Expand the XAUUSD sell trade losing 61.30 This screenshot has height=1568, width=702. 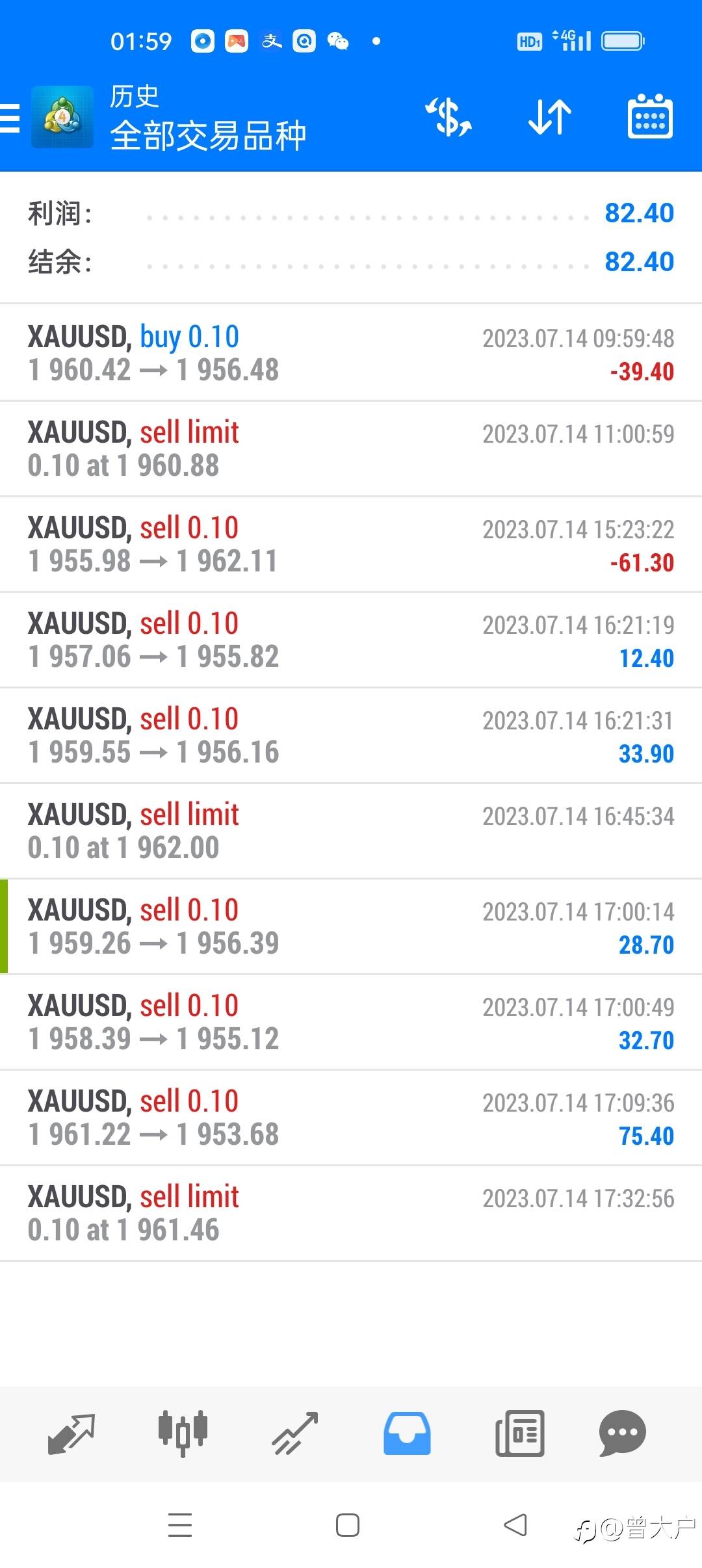pyautogui.click(x=351, y=544)
